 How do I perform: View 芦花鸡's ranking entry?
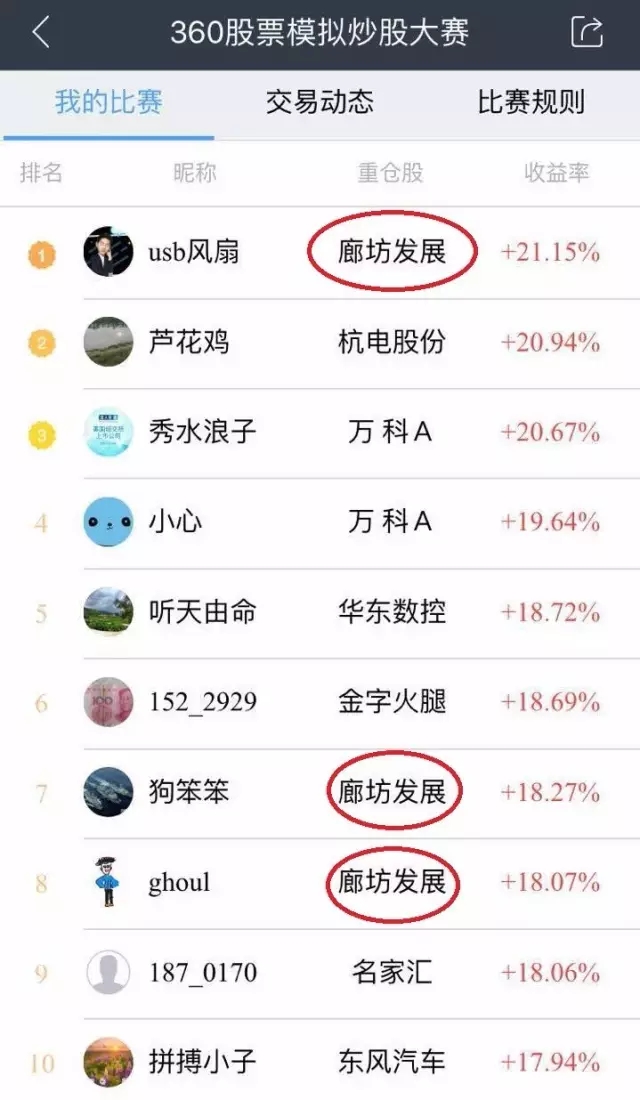click(x=320, y=343)
